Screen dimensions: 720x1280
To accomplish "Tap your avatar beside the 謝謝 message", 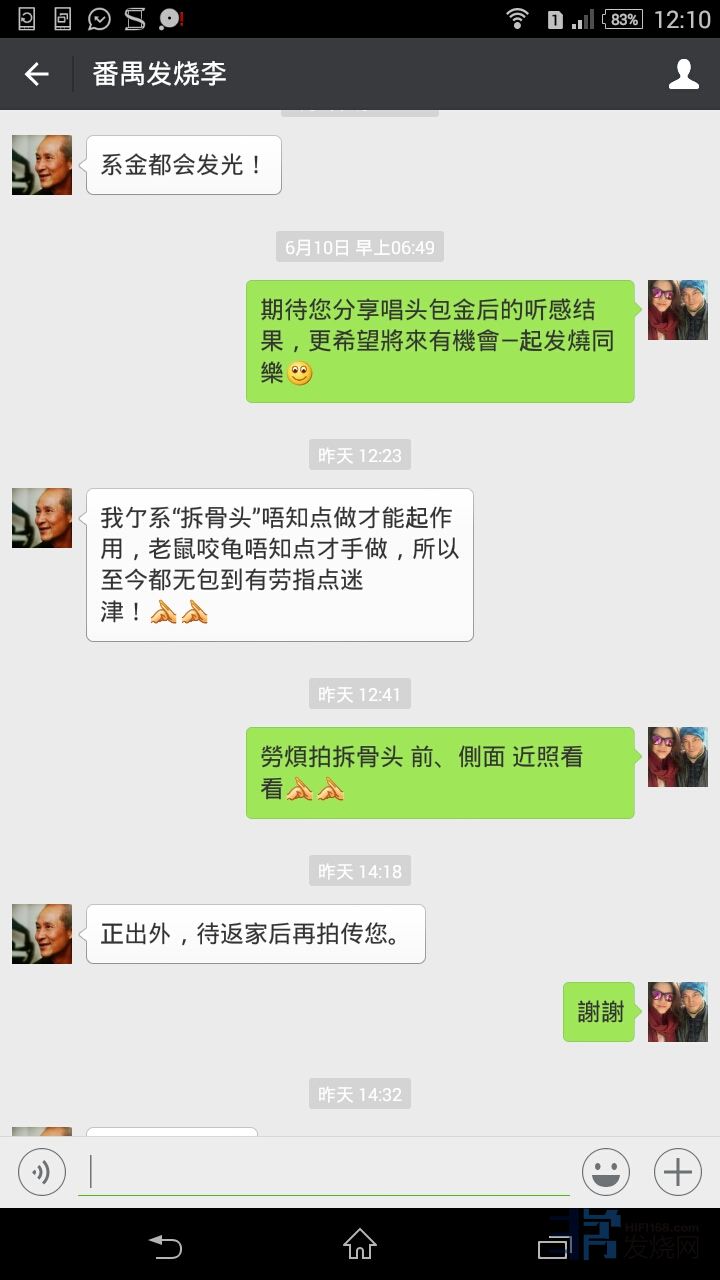I will click(677, 1012).
